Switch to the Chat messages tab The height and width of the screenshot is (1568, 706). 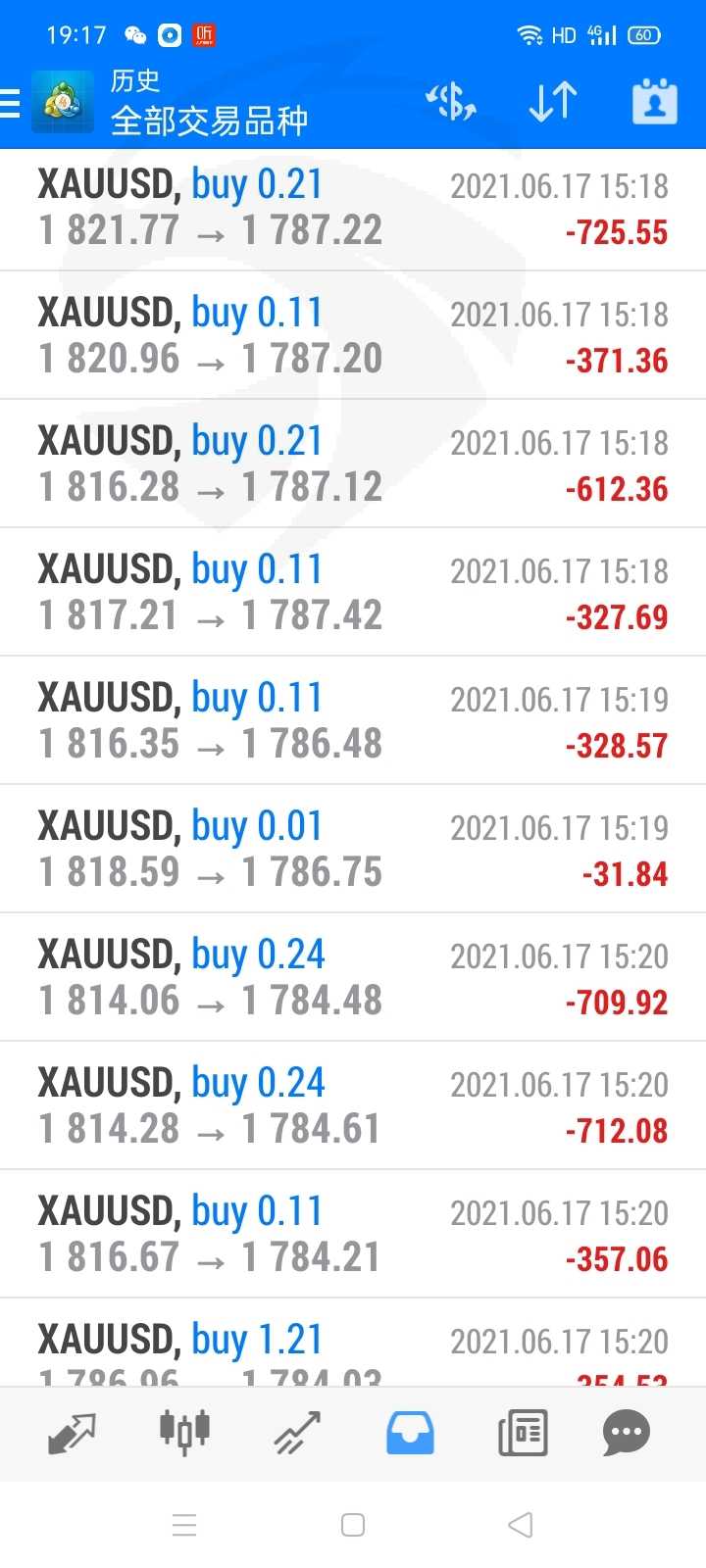(x=627, y=1434)
